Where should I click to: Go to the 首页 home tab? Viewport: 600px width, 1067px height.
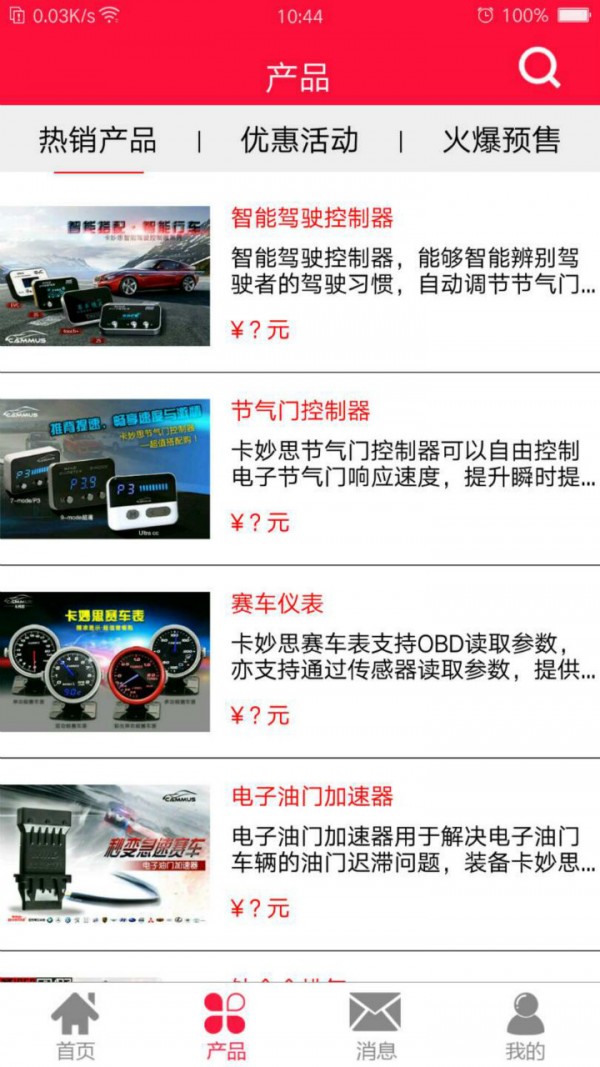(x=75, y=1025)
